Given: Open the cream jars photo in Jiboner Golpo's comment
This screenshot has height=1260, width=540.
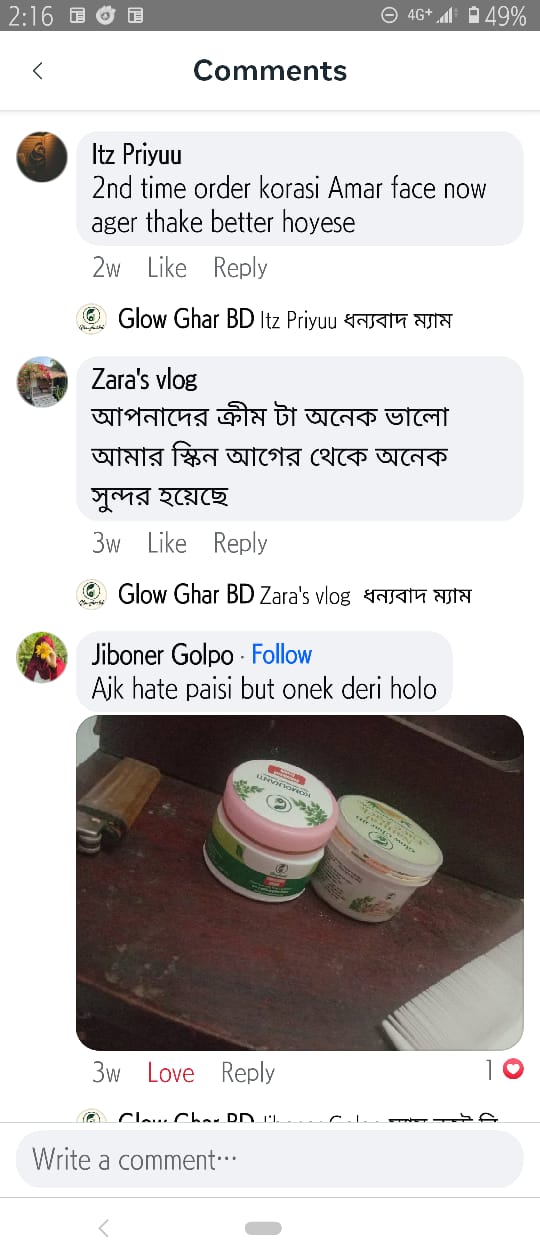Looking at the screenshot, I should point(300,882).
